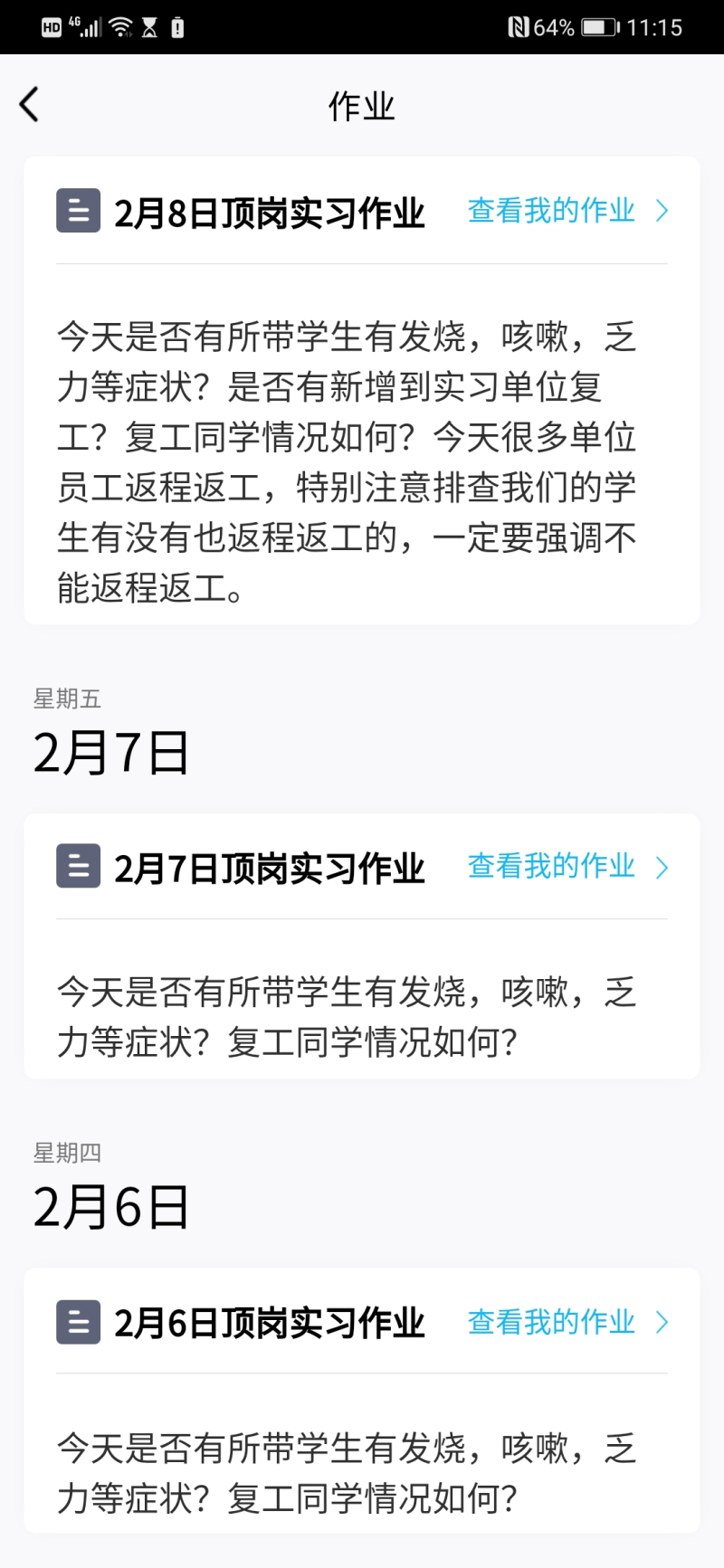724x1568 pixels.
Task: Open 查看我的作业 for 2月7日 assignment
Action: pyautogui.click(x=567, y=867)
